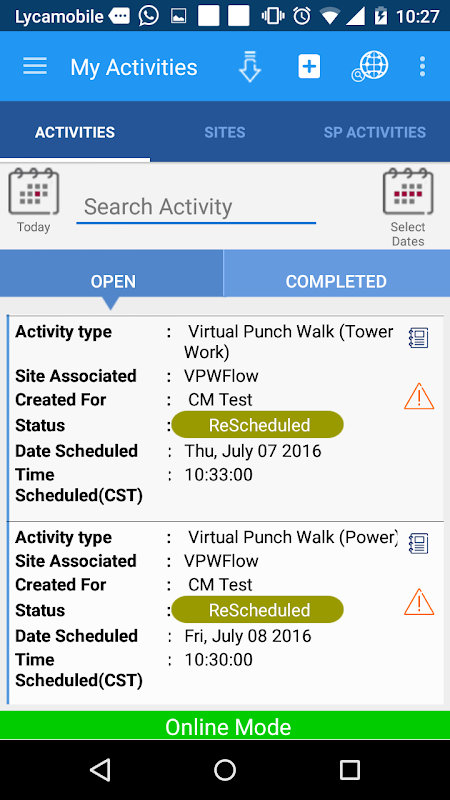Filter activities by Today calendar
Image resolution: width=450 pixels, height=800 pixels.
34,200
